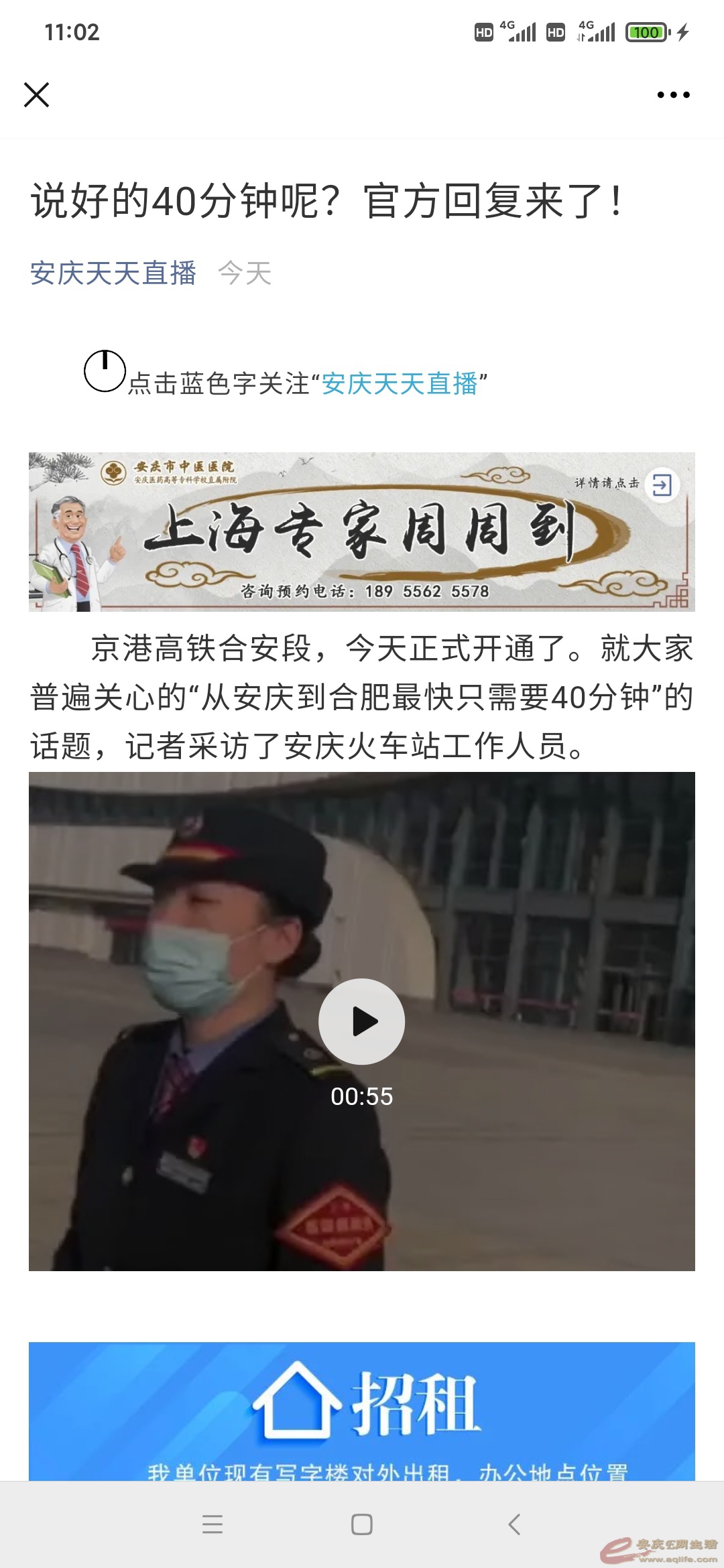724x1568 pixels.
Task: Go back with the system back button
Action: [x=514, y=1524]
